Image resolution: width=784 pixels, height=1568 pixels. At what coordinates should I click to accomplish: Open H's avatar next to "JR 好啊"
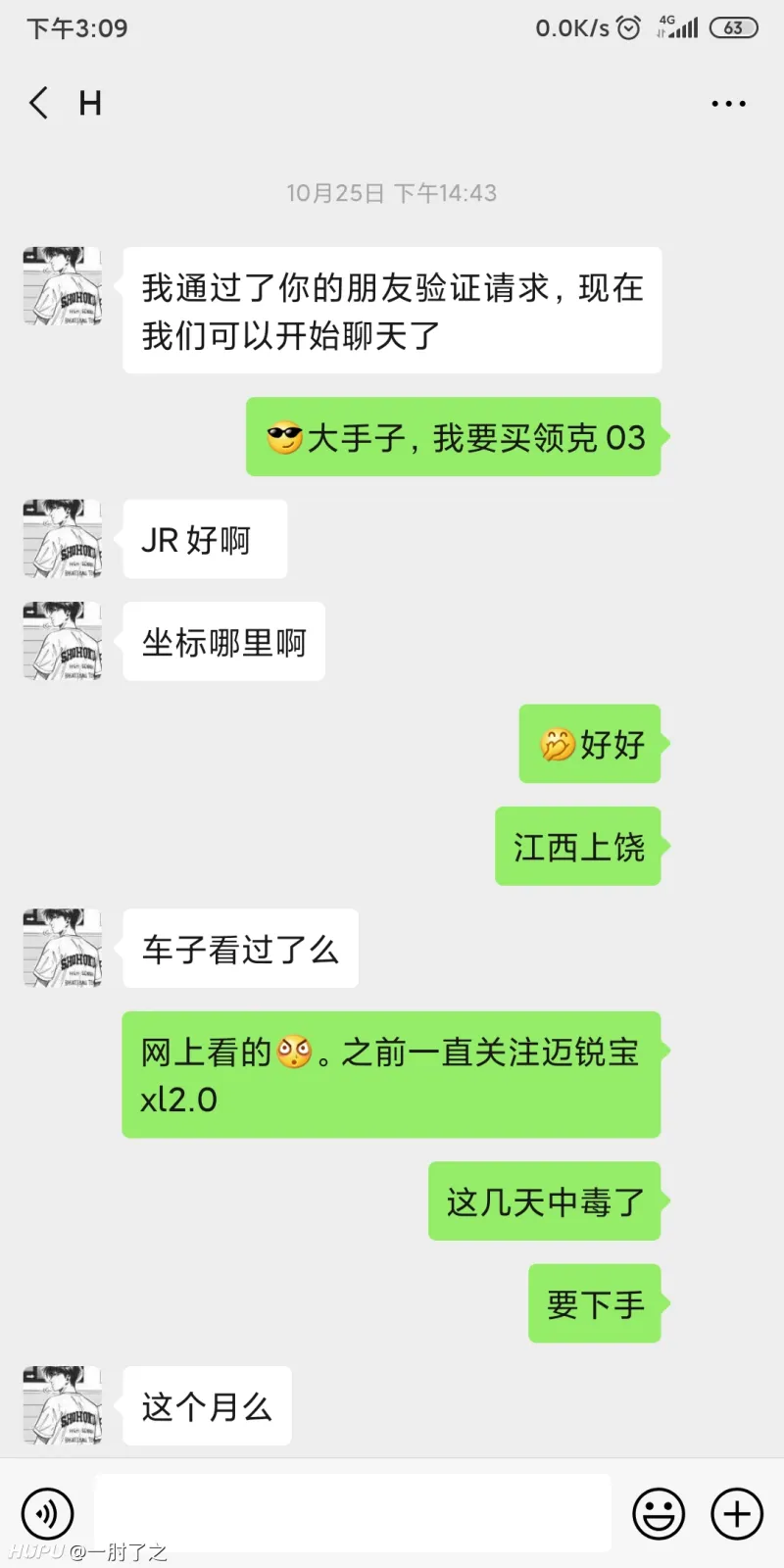click(x=62, y=539)
